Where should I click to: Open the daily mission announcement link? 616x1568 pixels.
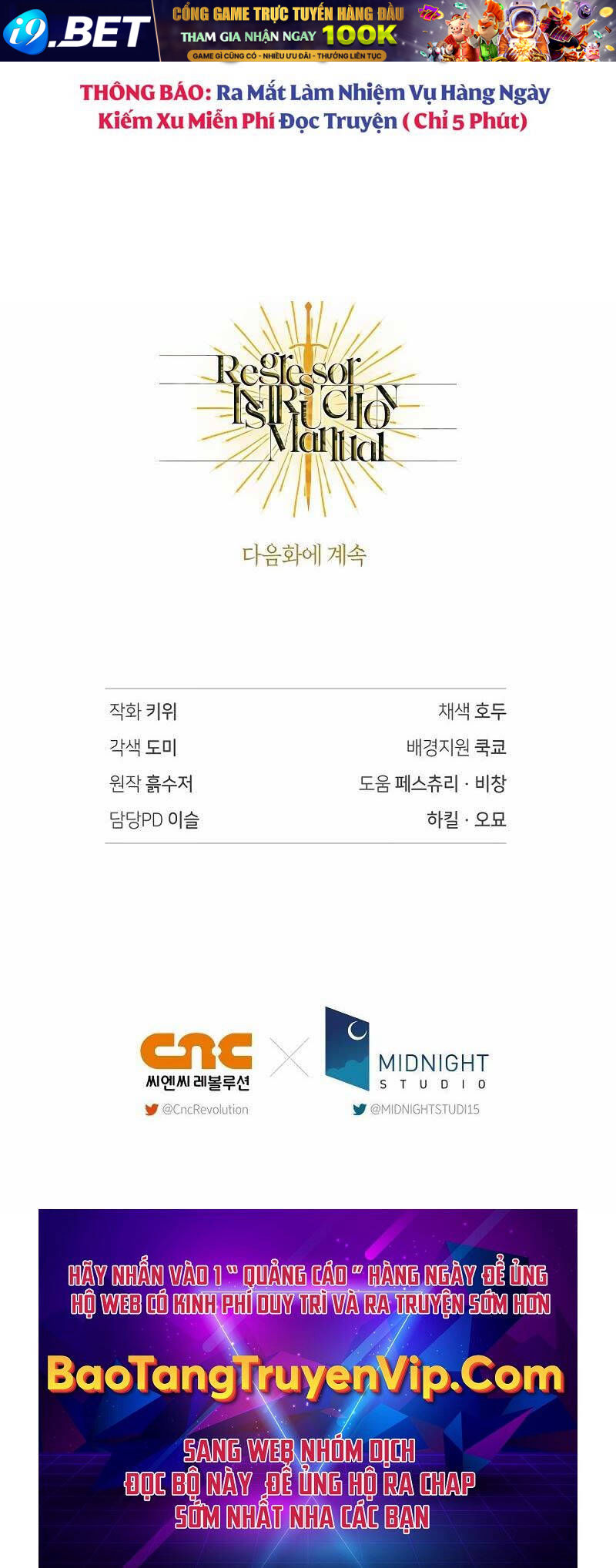[x=314, y=106]
